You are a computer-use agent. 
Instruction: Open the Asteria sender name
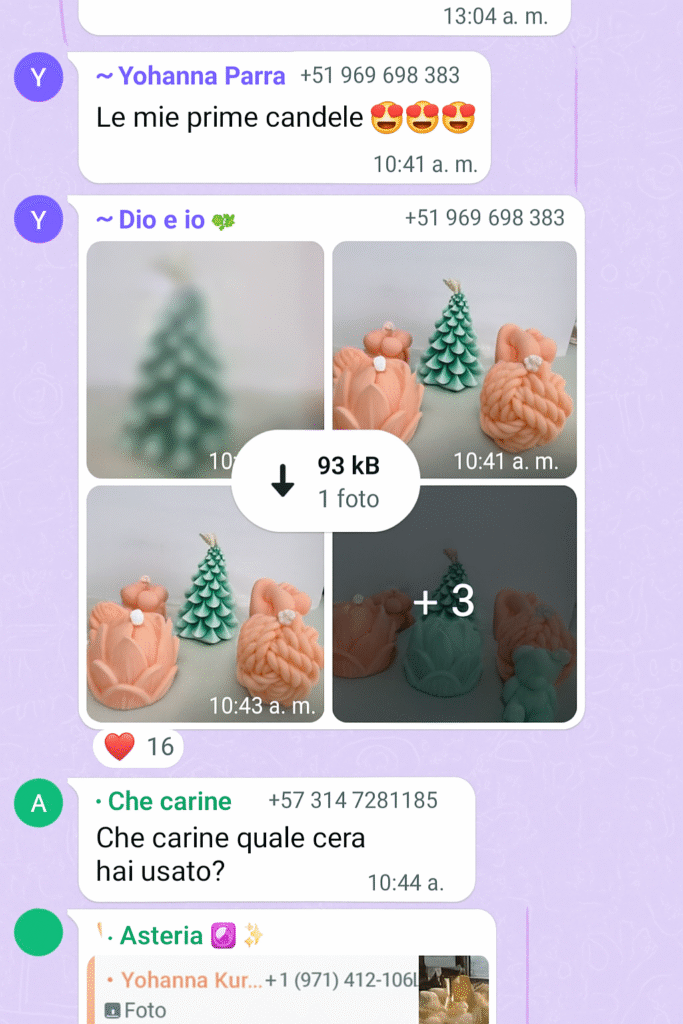click(161, 936)
